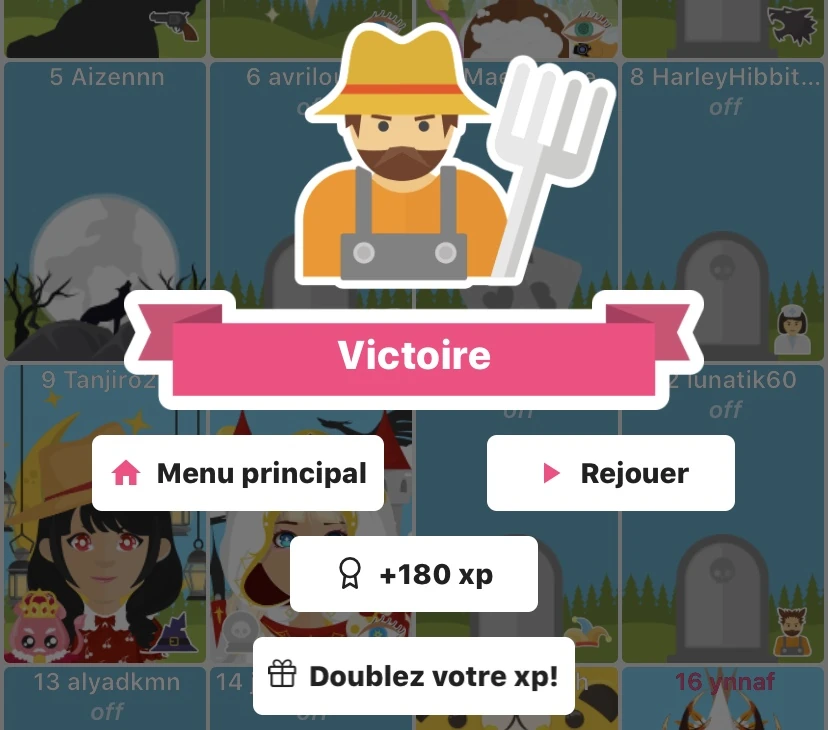Return to Menu principal

point(238,473)
